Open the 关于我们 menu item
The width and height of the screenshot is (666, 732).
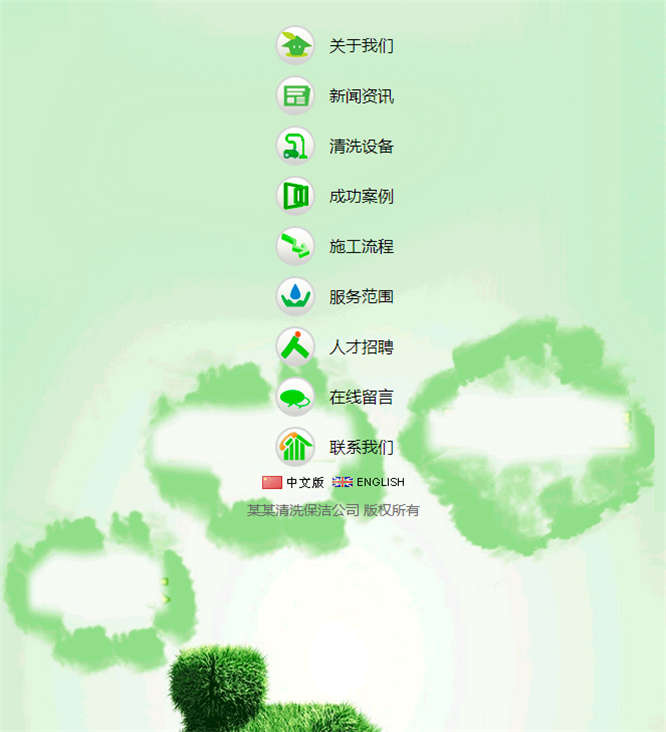click(x=361, y=46)
